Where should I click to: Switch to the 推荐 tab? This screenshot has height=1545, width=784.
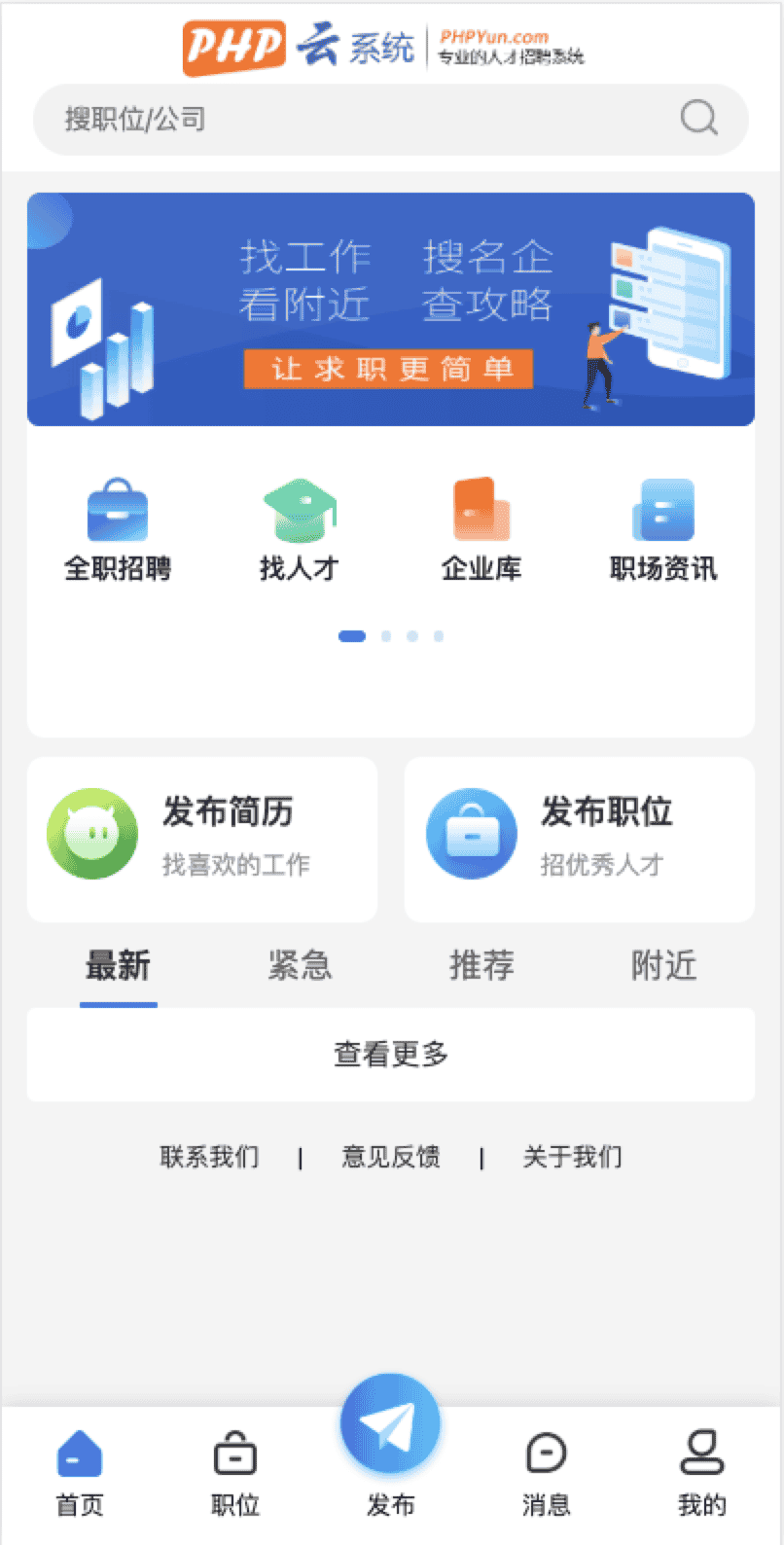[x=481, y=966]
